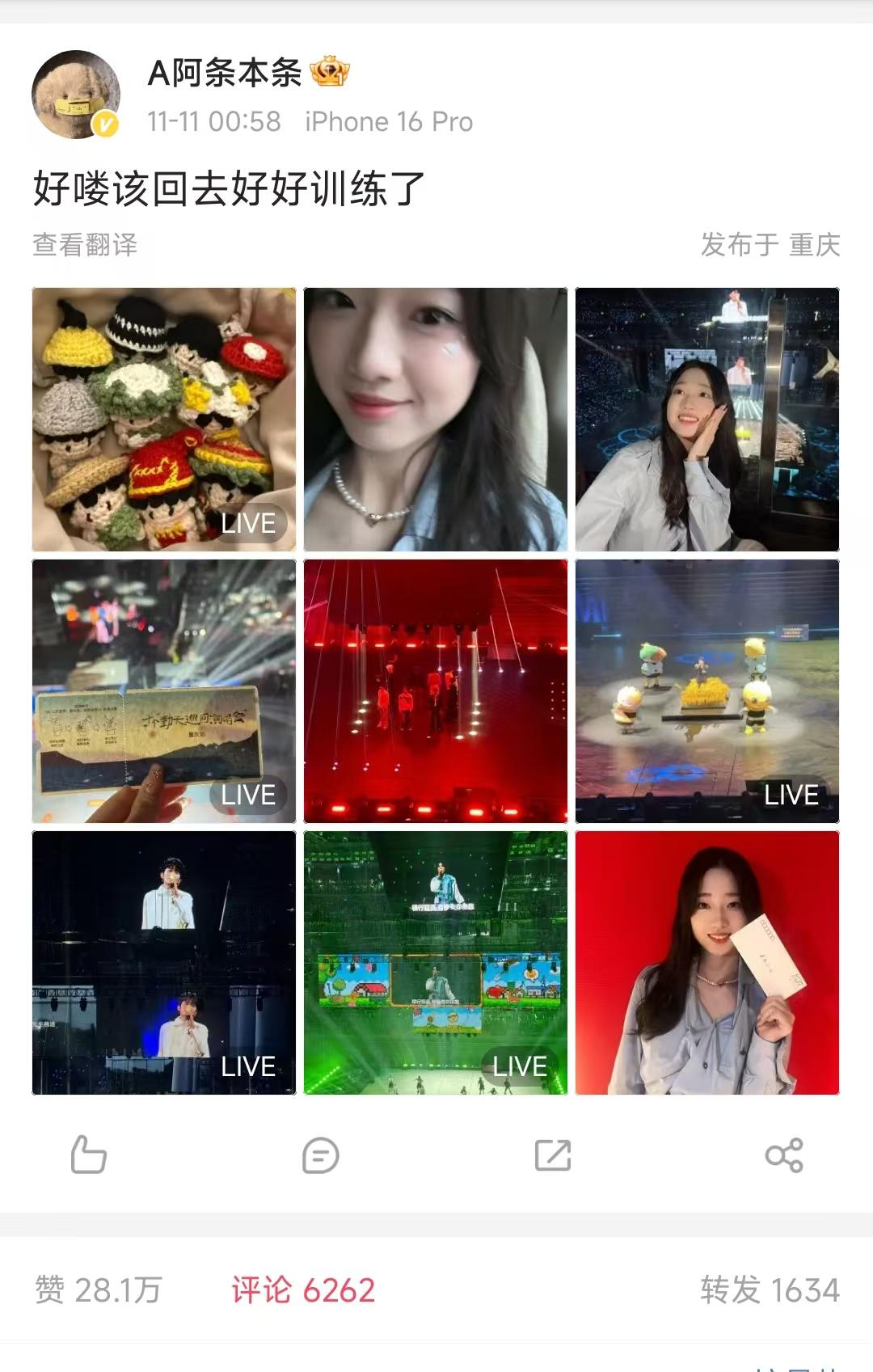
Task: Open the photo of girl at arena
Action: click(707, 420)
